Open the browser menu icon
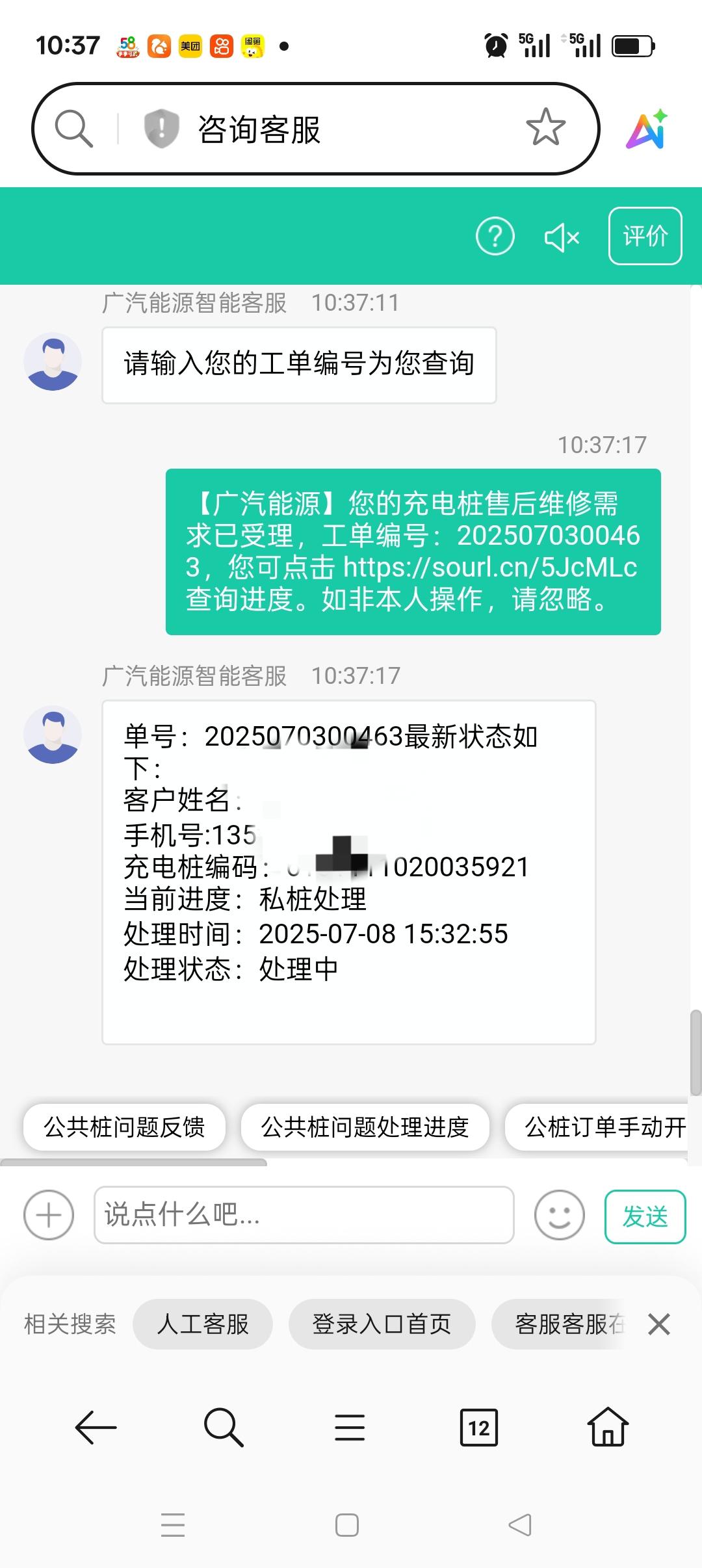 (350, 1428)
